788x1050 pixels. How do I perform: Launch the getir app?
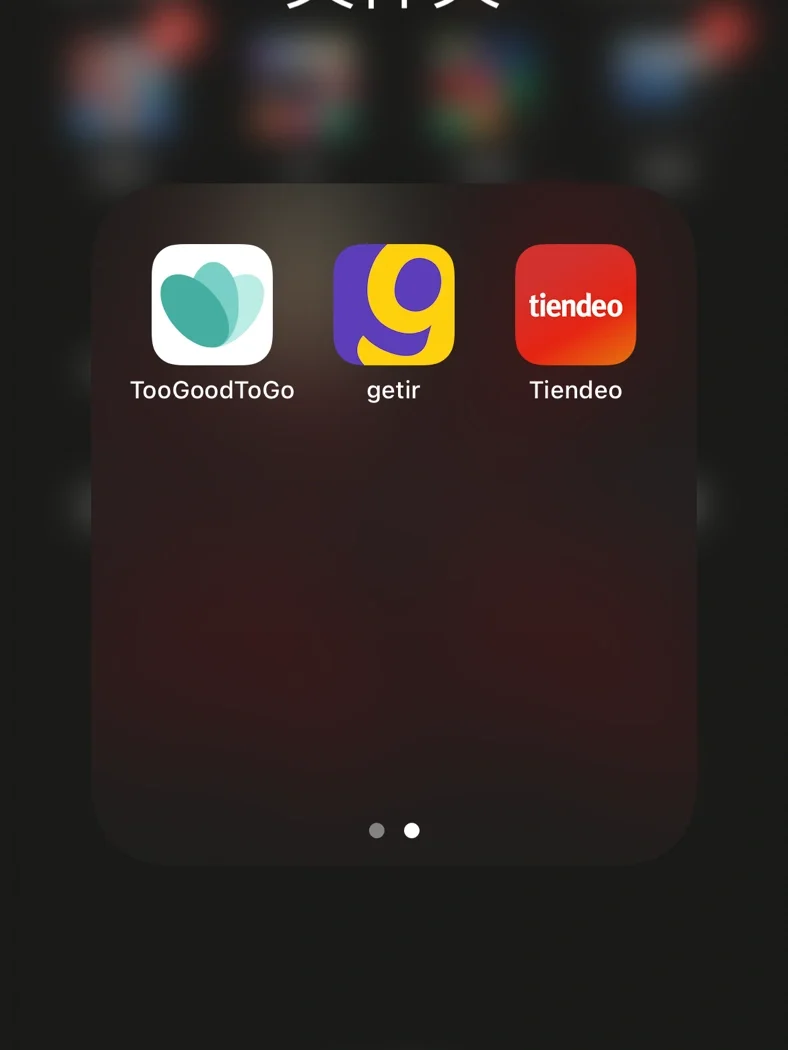[394, 305]
